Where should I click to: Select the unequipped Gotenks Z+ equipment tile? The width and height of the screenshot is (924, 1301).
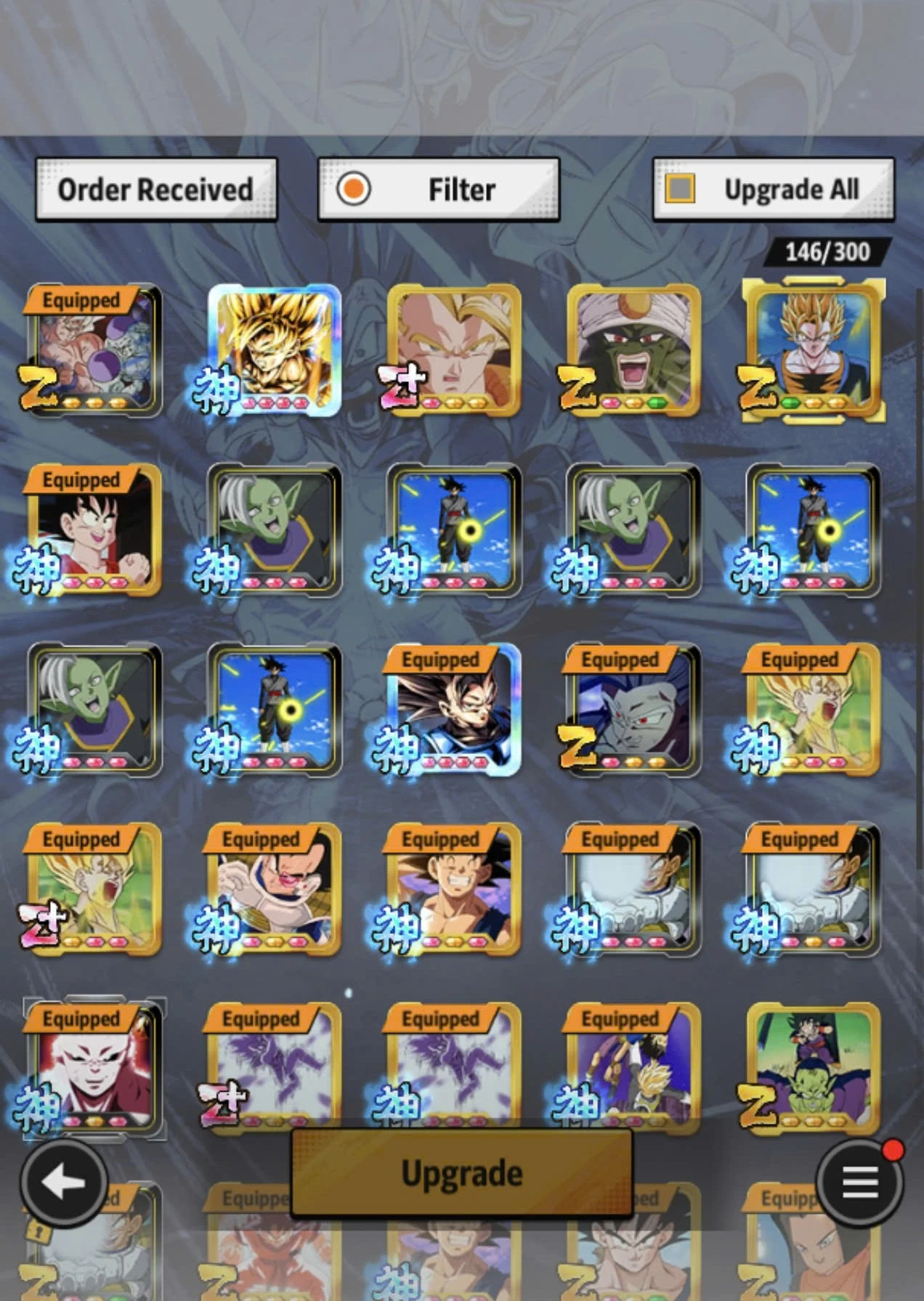454,349
